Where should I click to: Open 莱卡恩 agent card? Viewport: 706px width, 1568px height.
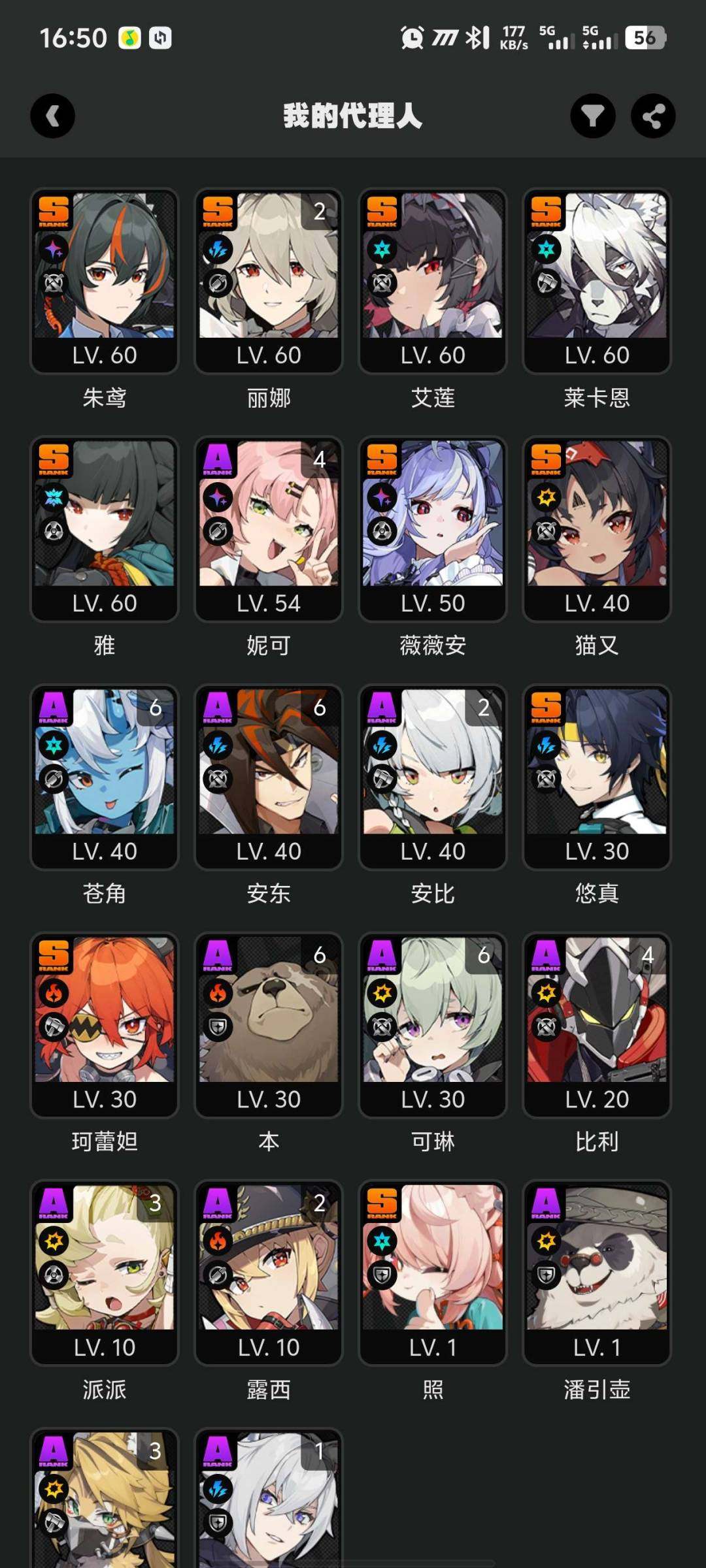point(597,281)
